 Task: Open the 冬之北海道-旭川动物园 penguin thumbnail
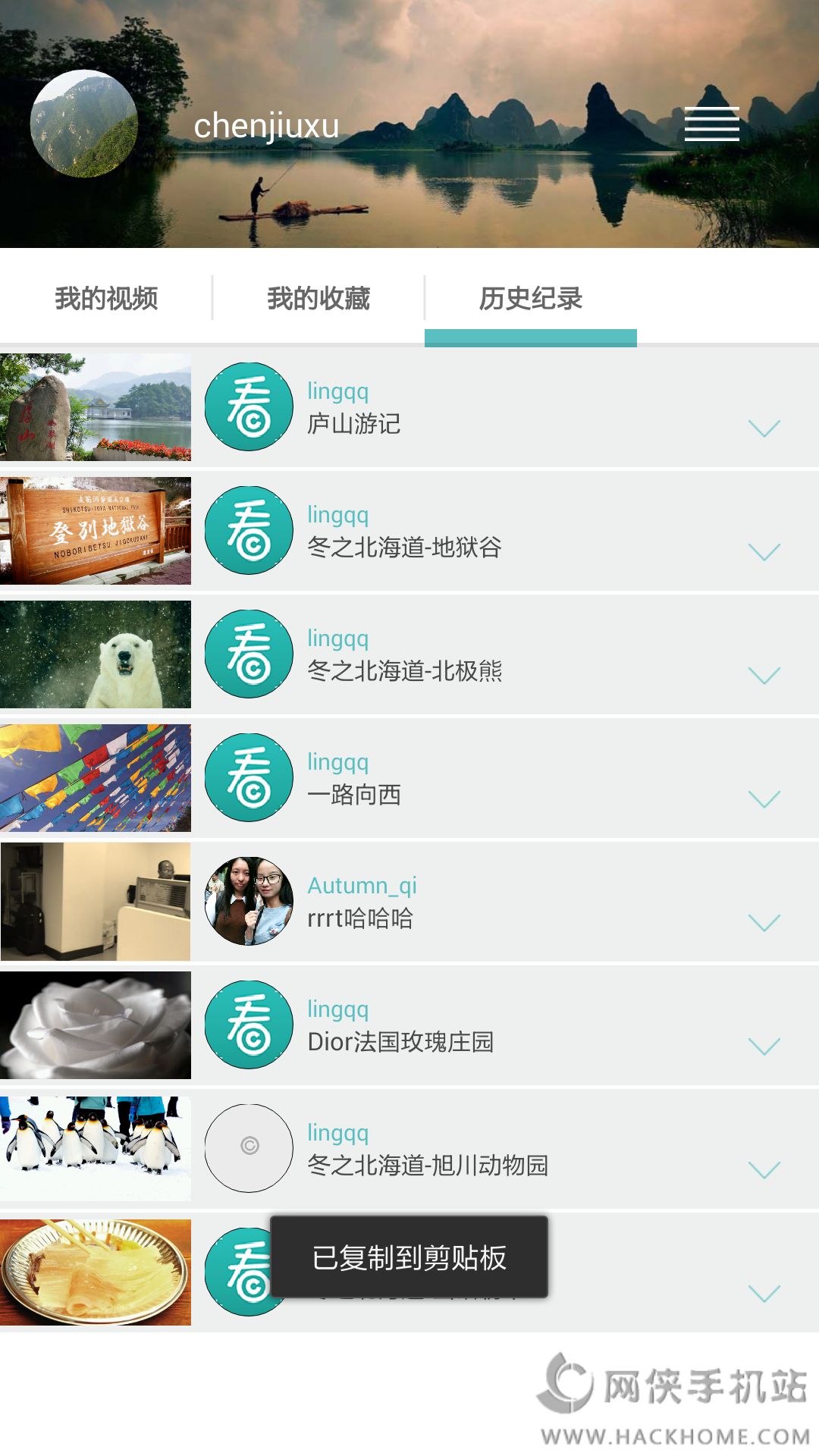click(x=96, y=1149)
